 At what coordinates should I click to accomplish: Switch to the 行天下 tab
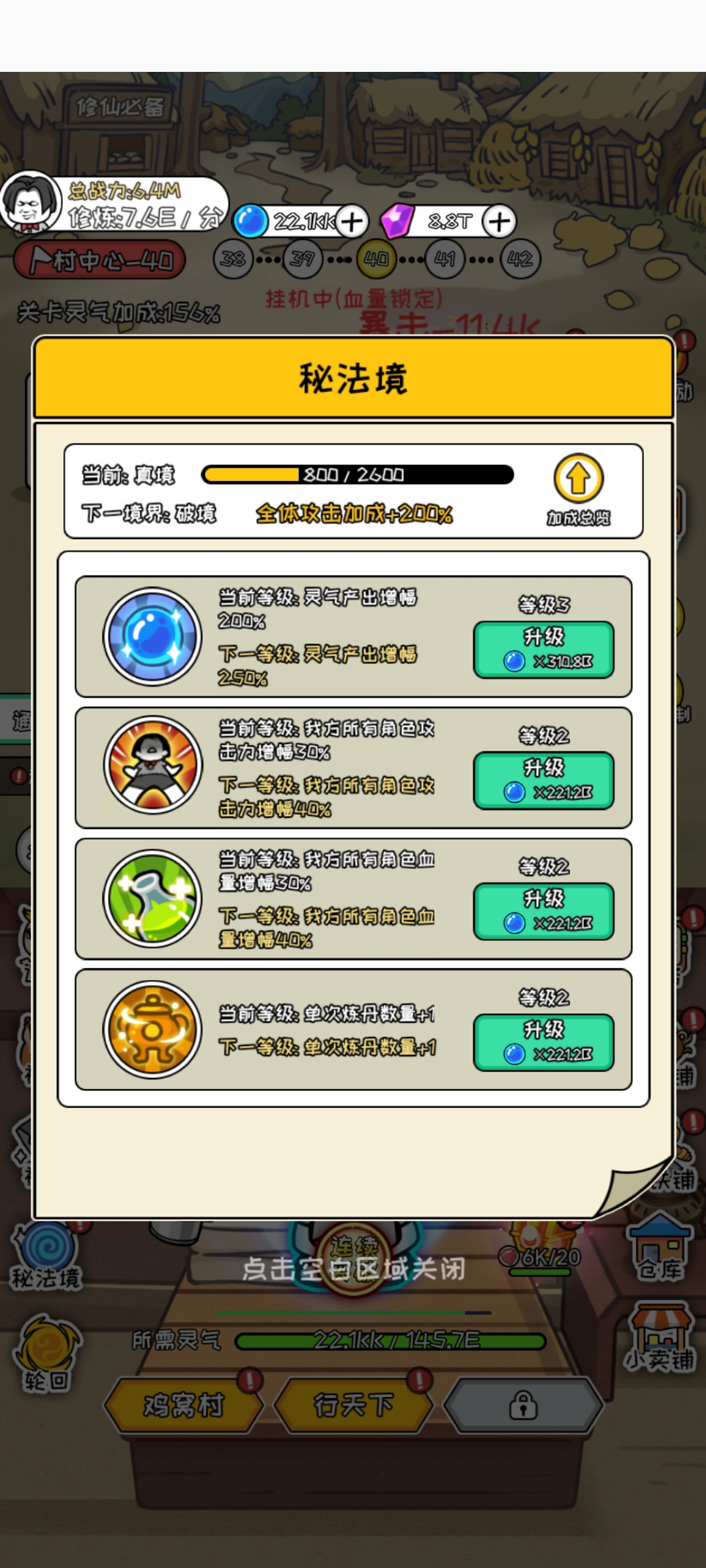click(353, 1405)
